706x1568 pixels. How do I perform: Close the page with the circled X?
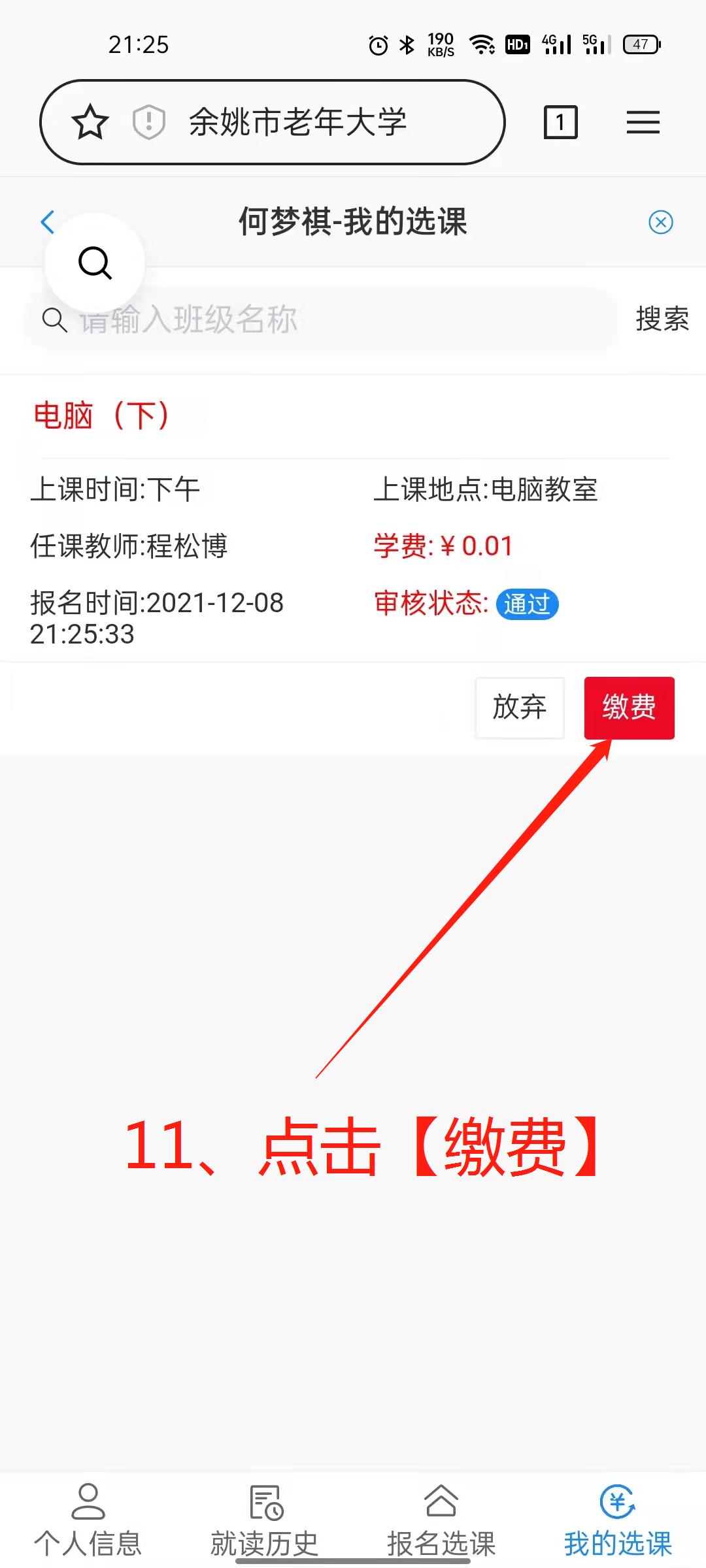coord(661,222)
